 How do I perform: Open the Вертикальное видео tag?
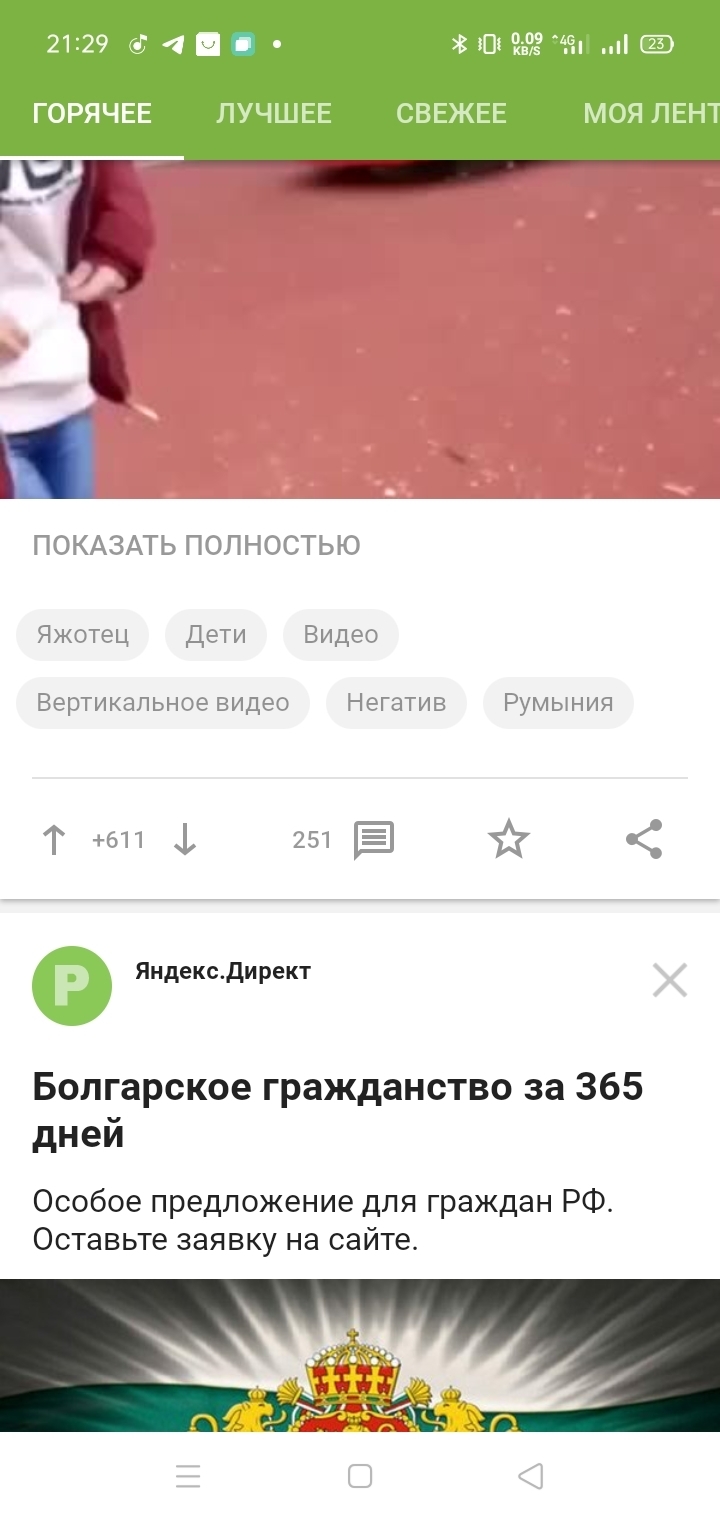point(163,703)
